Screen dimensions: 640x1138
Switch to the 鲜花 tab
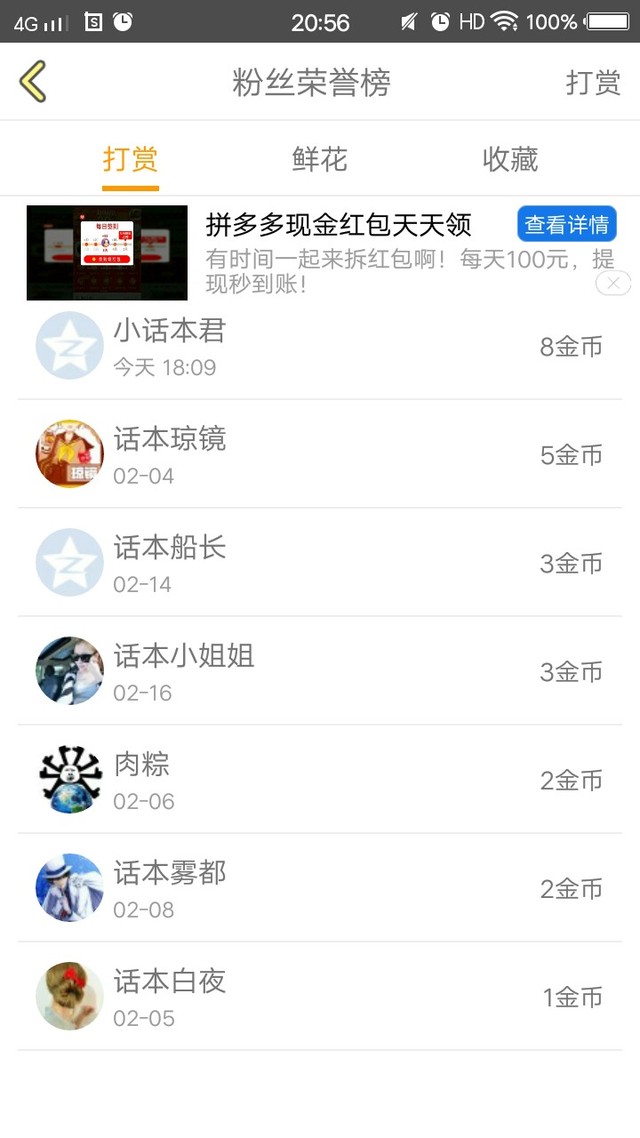[320, 159]
